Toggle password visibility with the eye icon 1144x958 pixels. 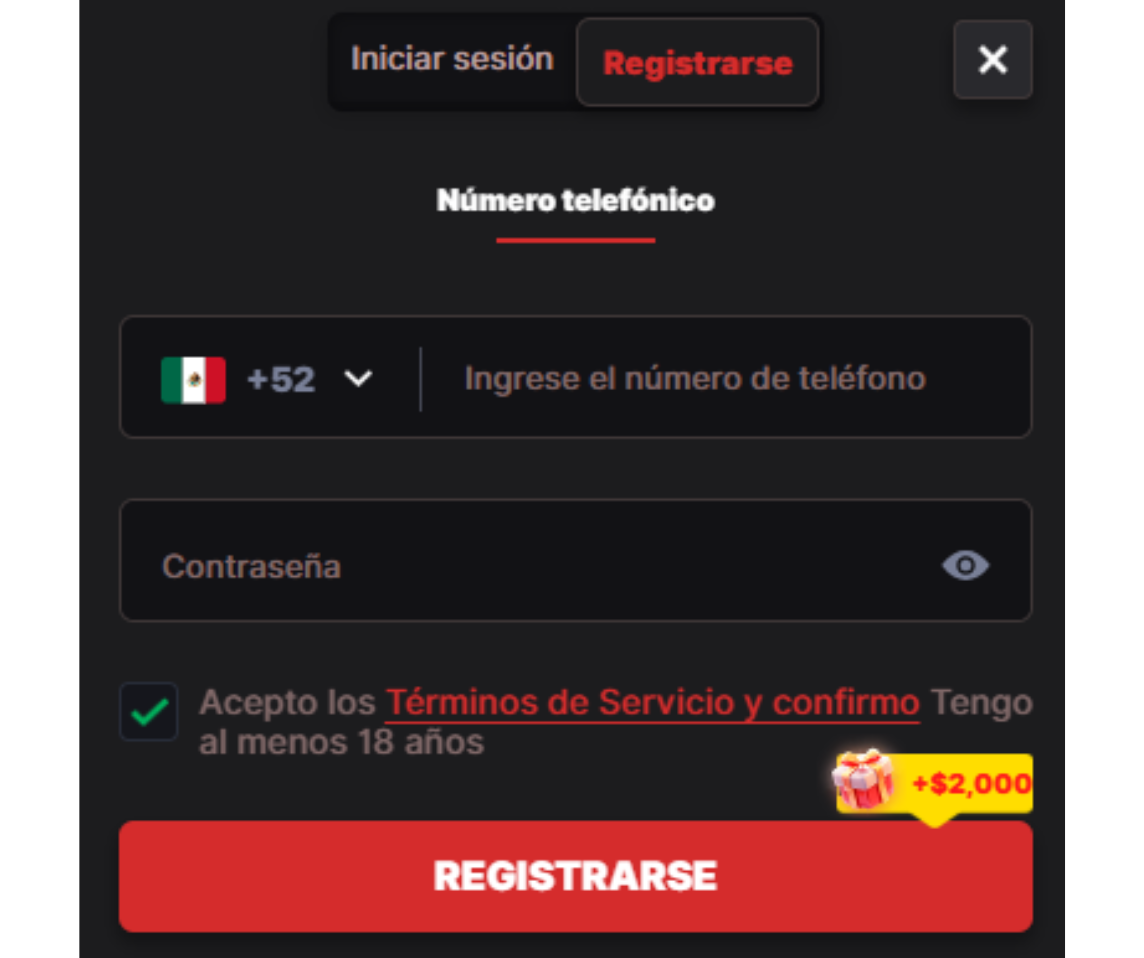click(x=965, y=566)
